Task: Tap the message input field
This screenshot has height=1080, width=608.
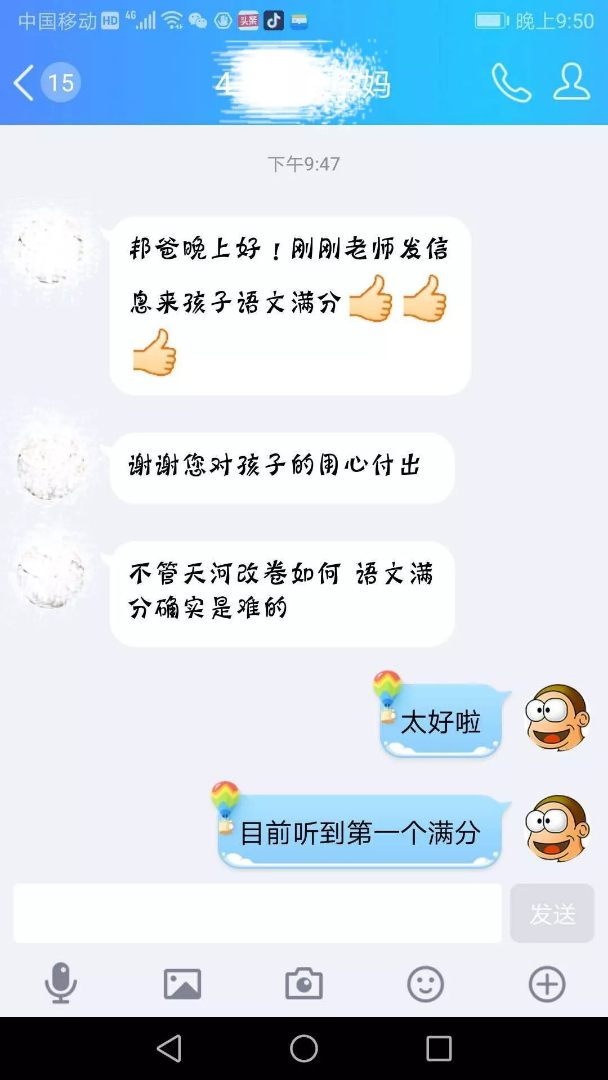Action: tap(257, 913)
